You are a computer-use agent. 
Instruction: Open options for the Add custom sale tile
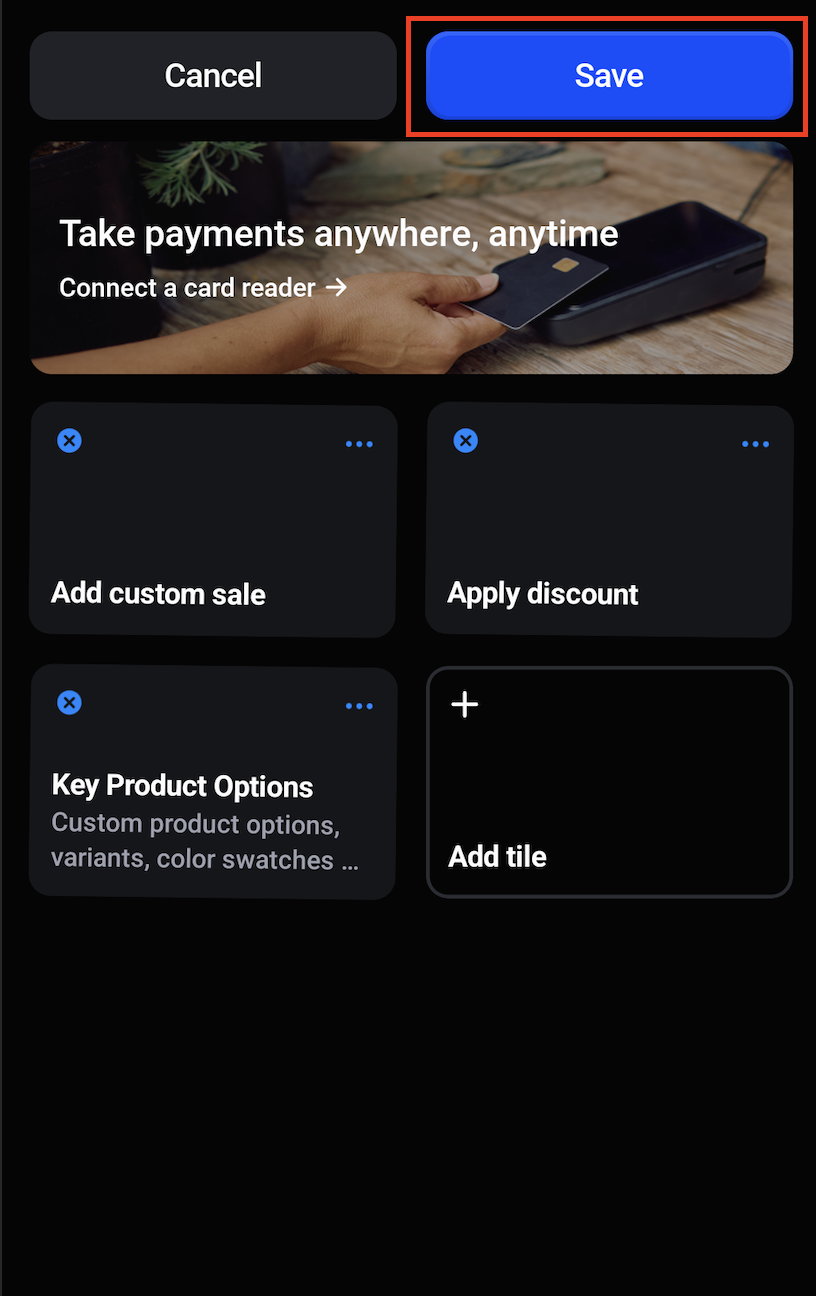point(359,444)
